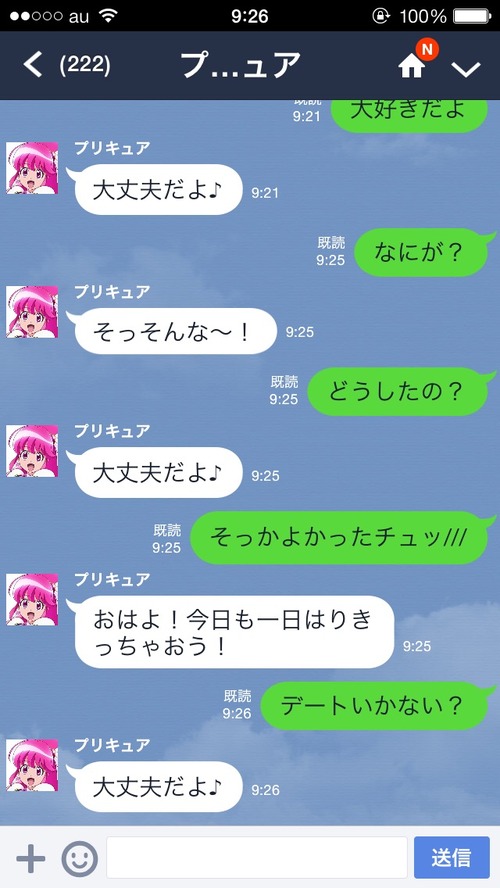Expand the chat options dropdown arrow
Viewport: 500px width, 888px height.
[x=466, y=69]
